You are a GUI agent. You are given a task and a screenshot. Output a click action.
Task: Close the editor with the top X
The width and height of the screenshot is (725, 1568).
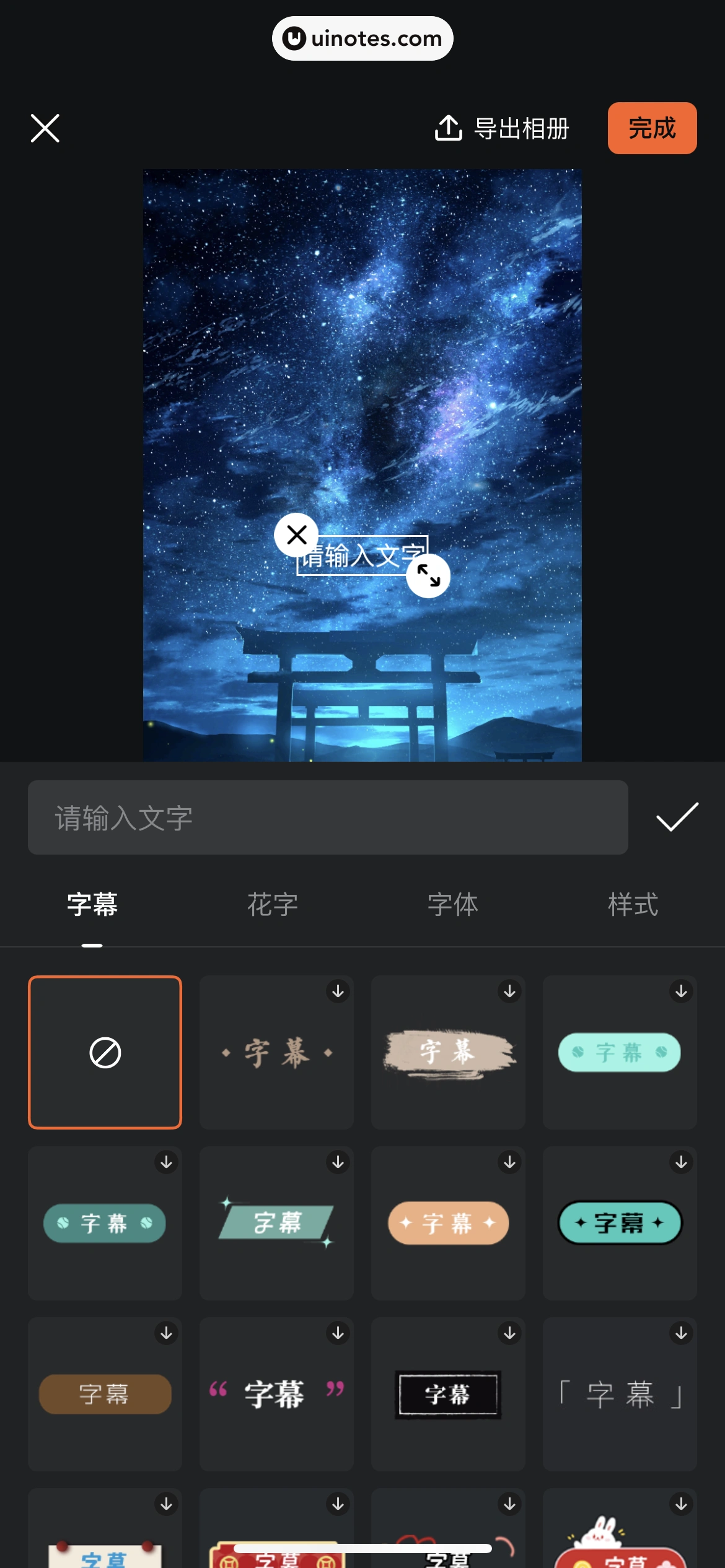point(45,128)
